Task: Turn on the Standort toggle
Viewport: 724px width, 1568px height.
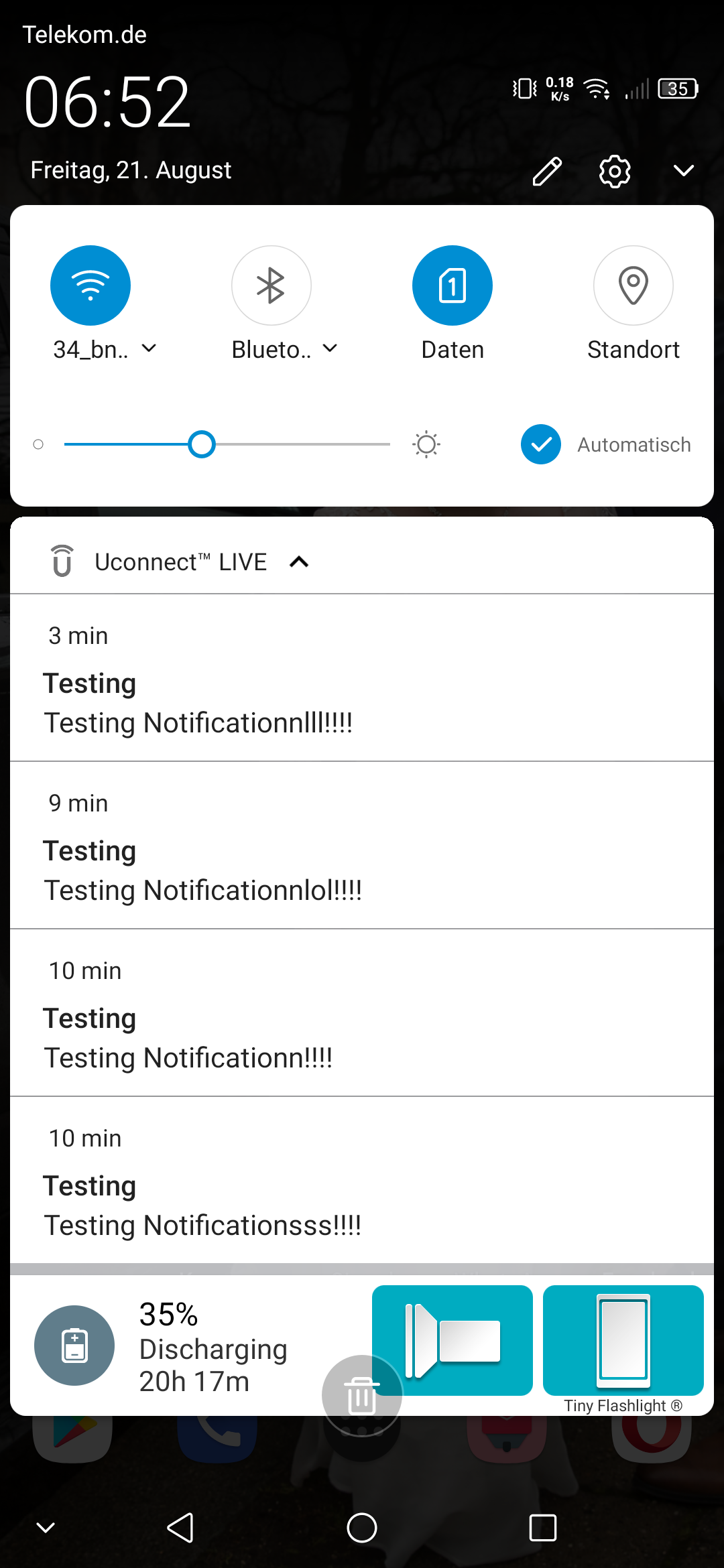Action: click(x=633, y=285)
